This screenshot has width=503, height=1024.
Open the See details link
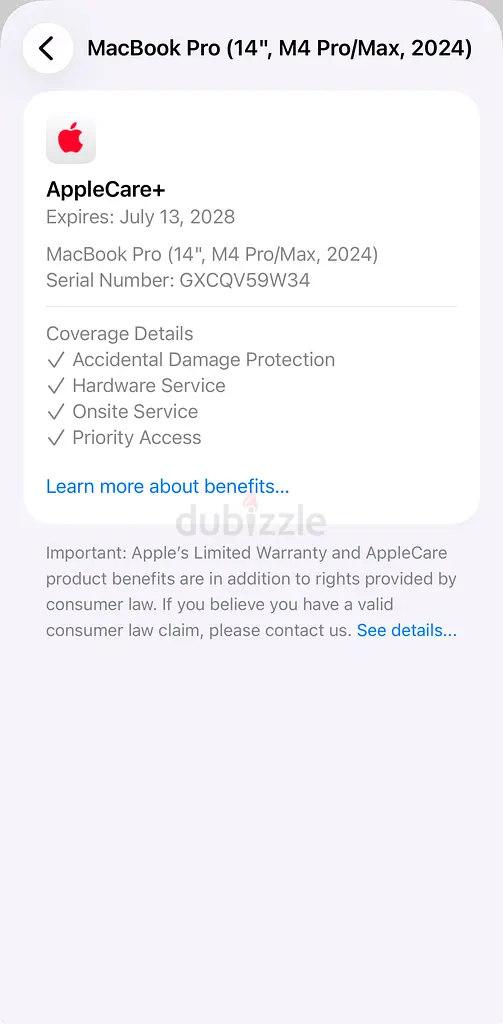point(406,630)
